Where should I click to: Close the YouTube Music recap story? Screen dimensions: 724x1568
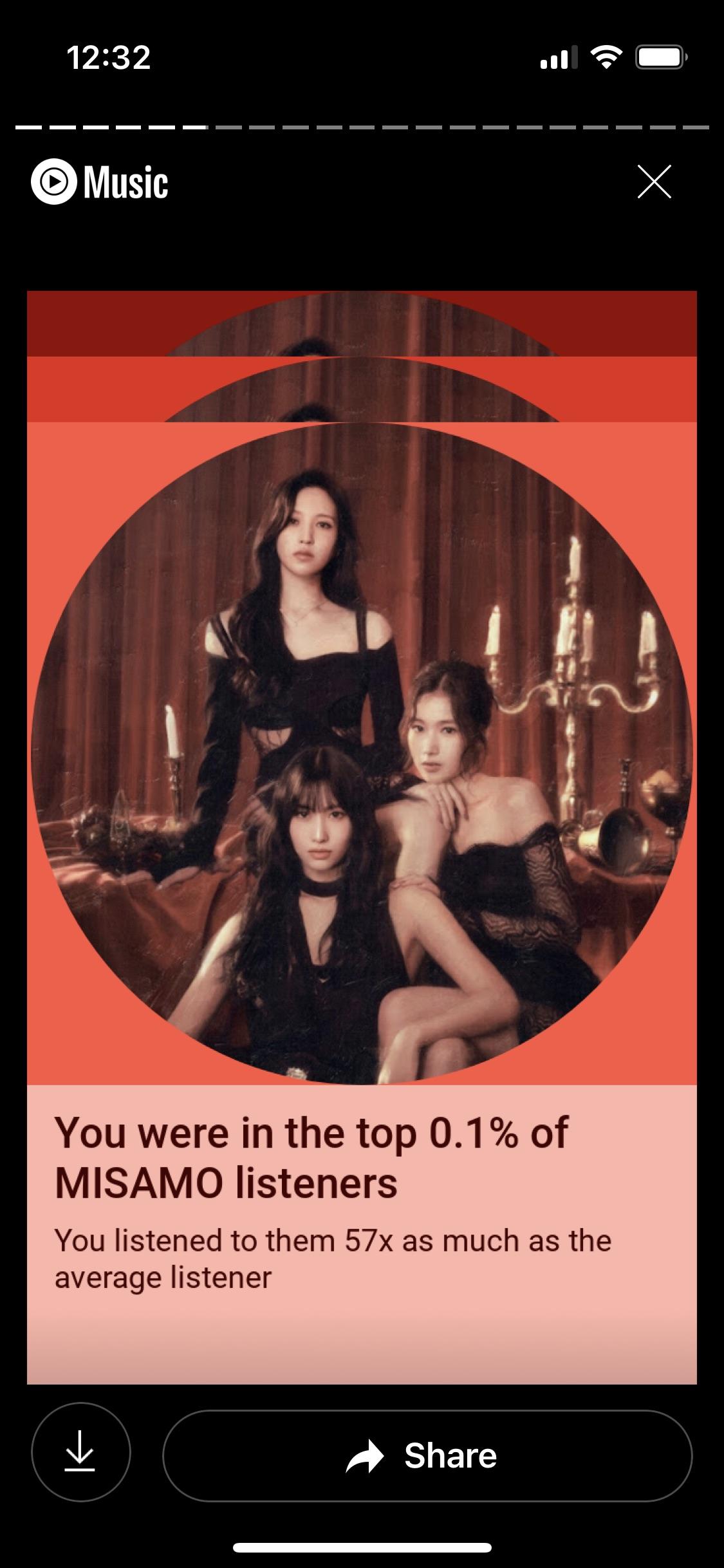(654, 182)
